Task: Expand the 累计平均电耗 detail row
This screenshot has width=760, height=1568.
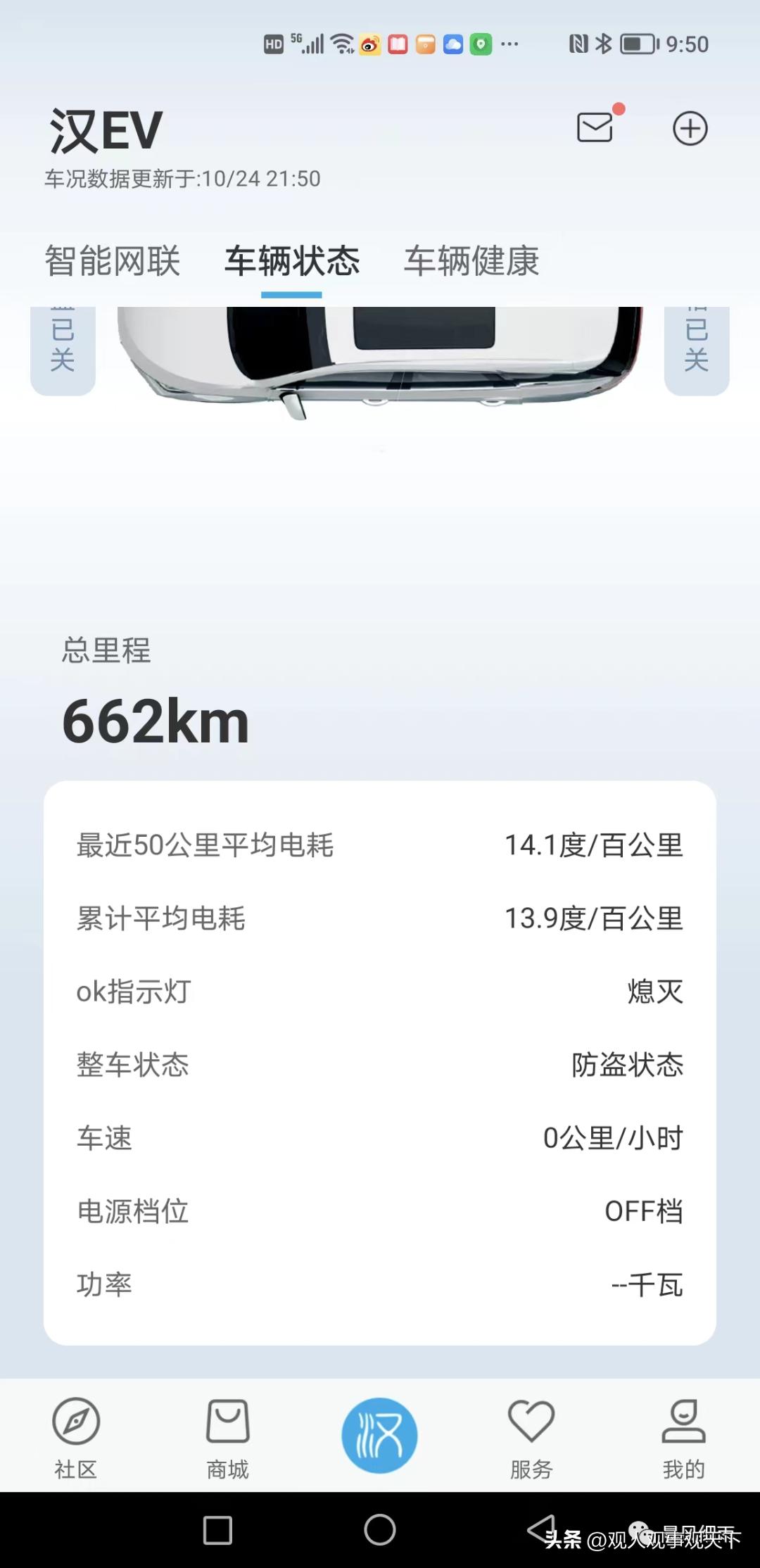Action: (380, 918)
